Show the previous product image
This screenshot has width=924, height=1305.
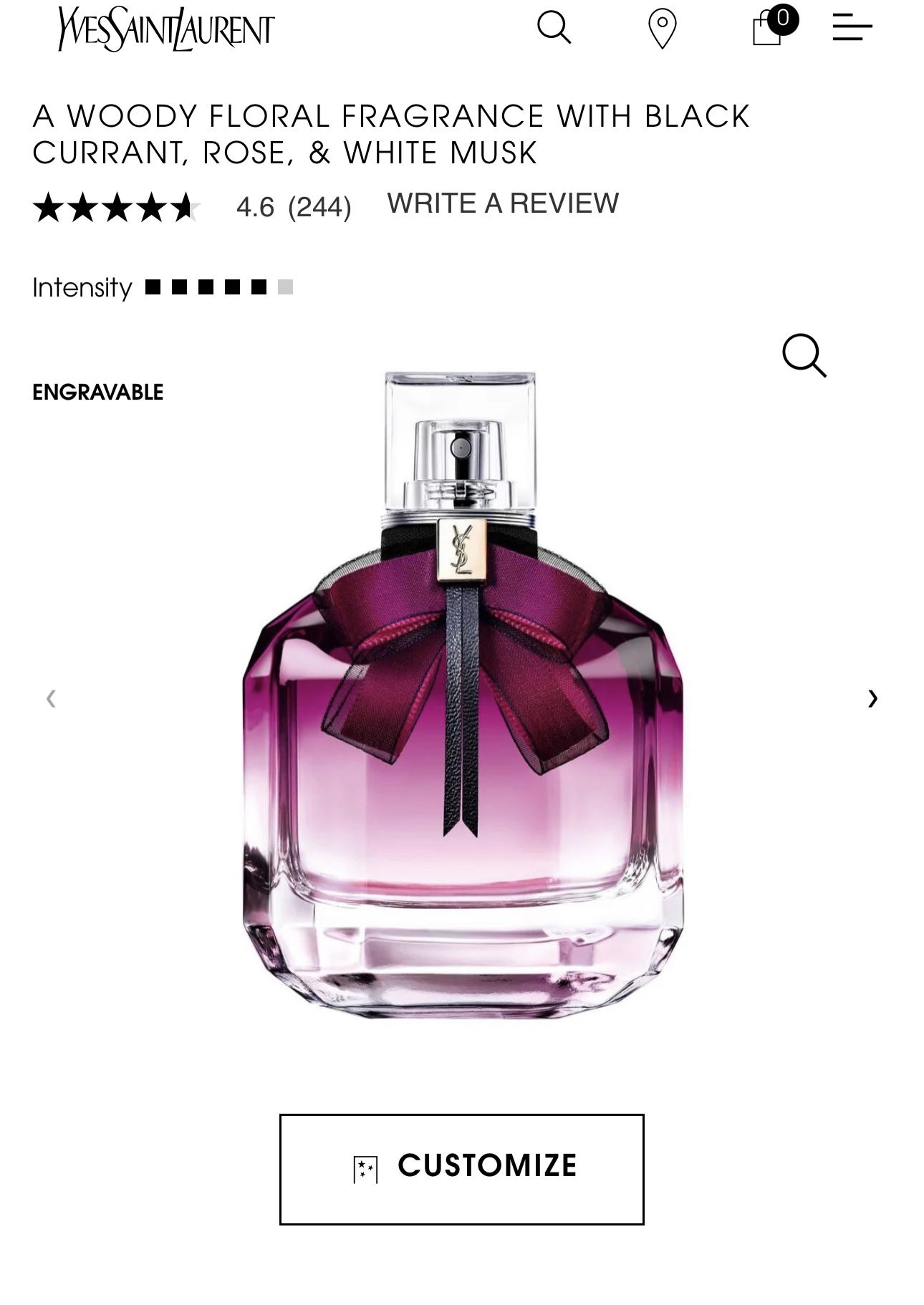[51, 698]
